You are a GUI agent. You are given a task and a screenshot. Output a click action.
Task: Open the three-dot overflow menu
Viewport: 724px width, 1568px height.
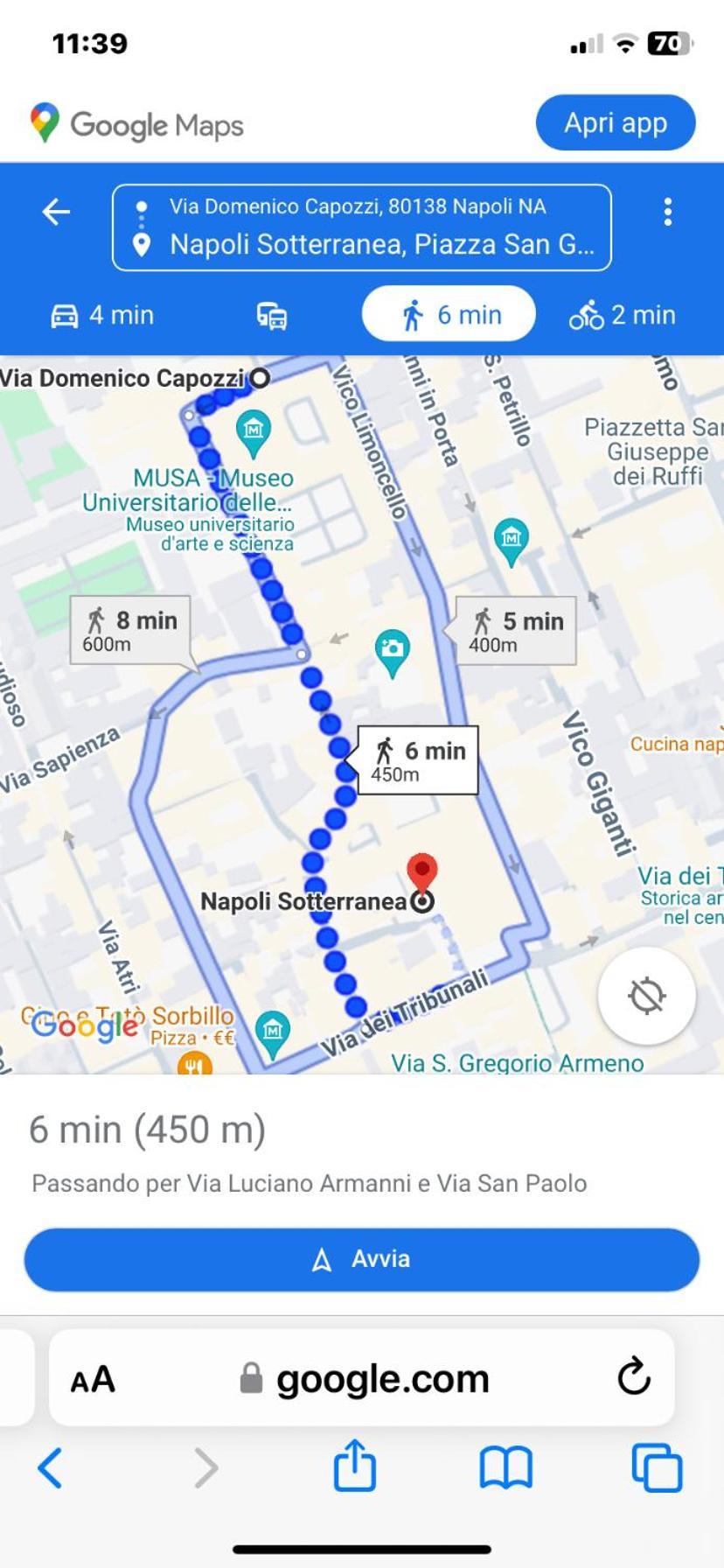point(667,212)
